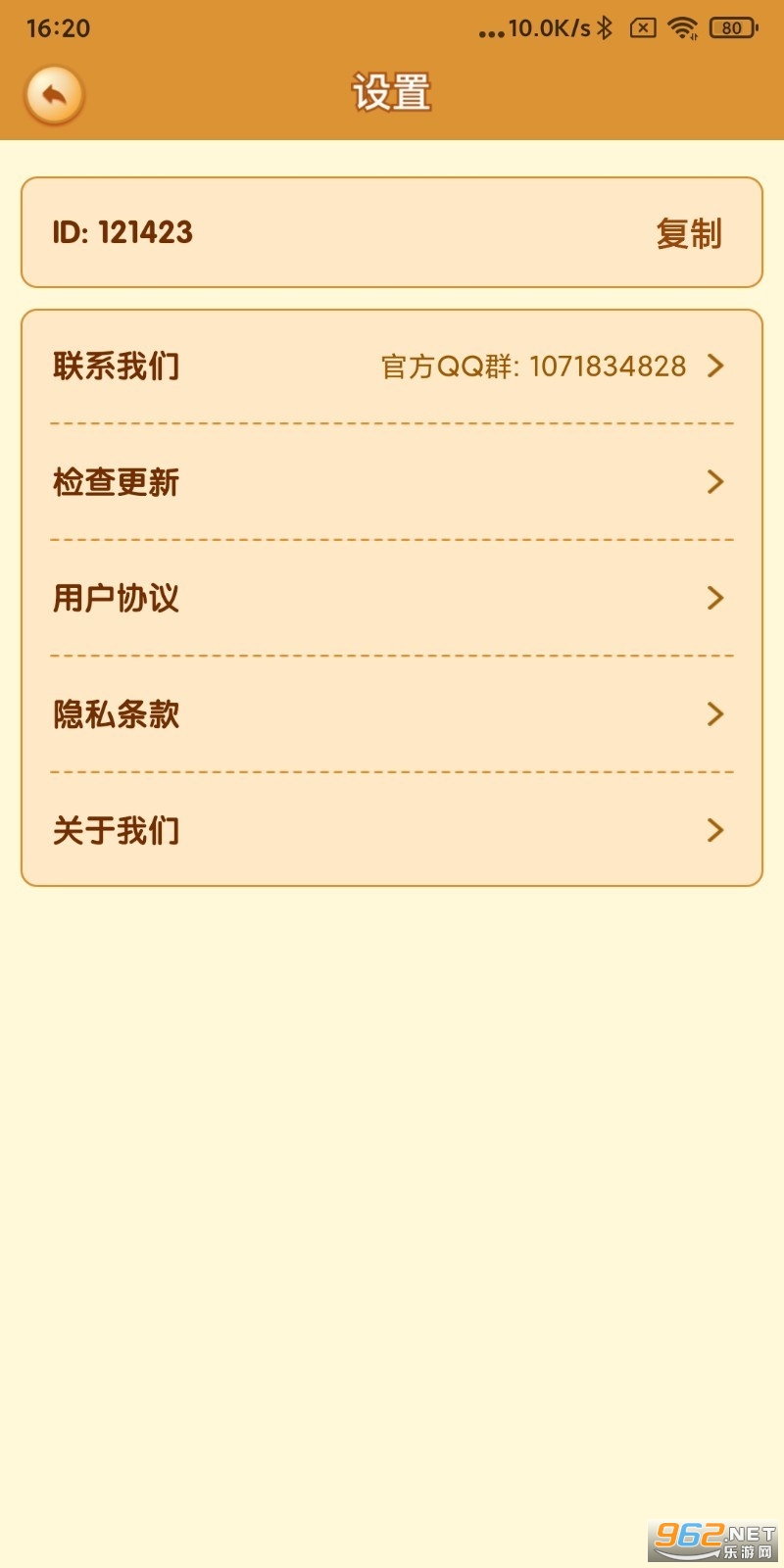Open the 关于我们 about page
Image resolution: width=784 pixels, height=1568 pixels.
(x=392, y=830)
